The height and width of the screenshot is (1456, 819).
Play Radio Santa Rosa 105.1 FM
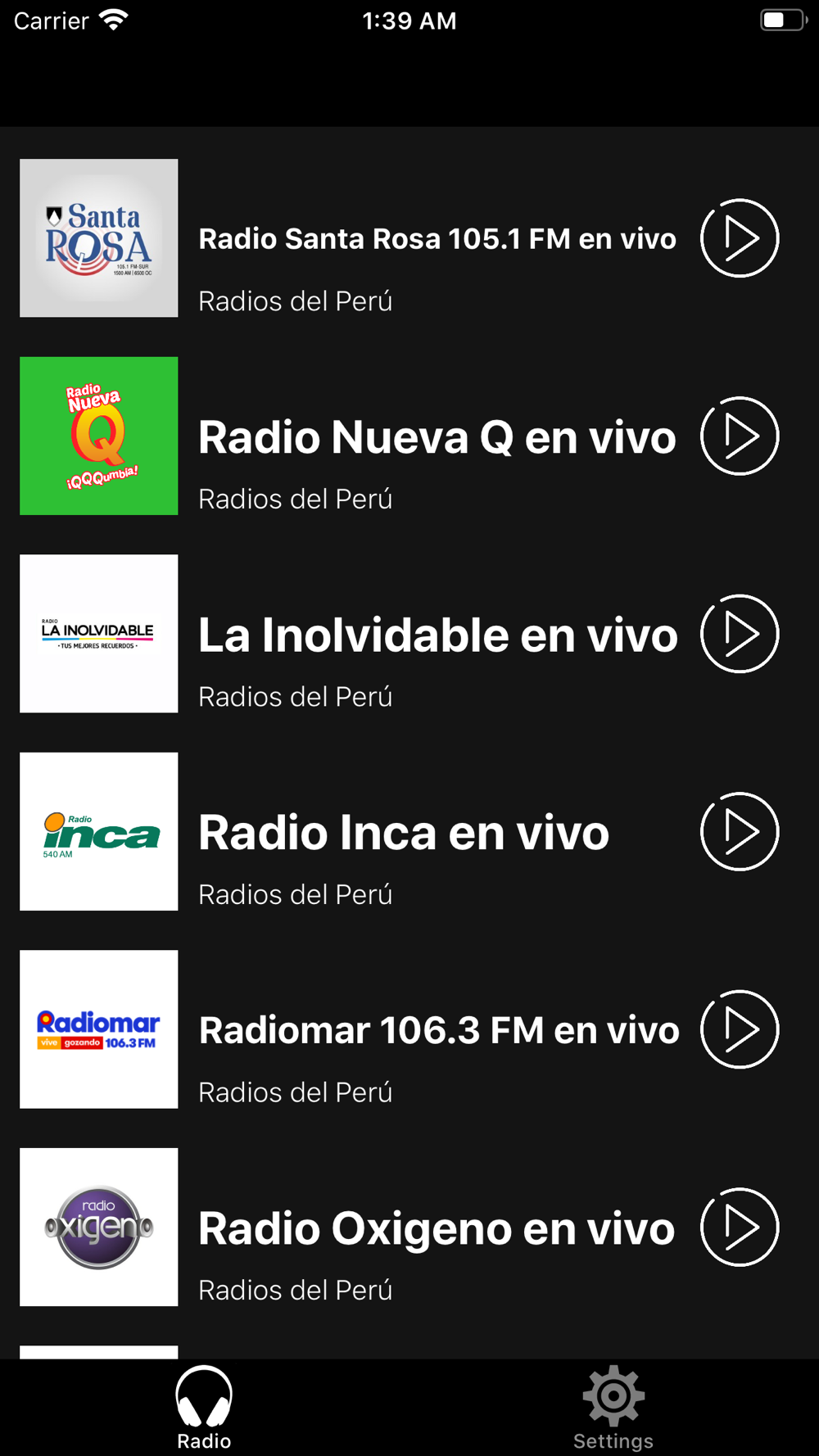click(740, 238)
